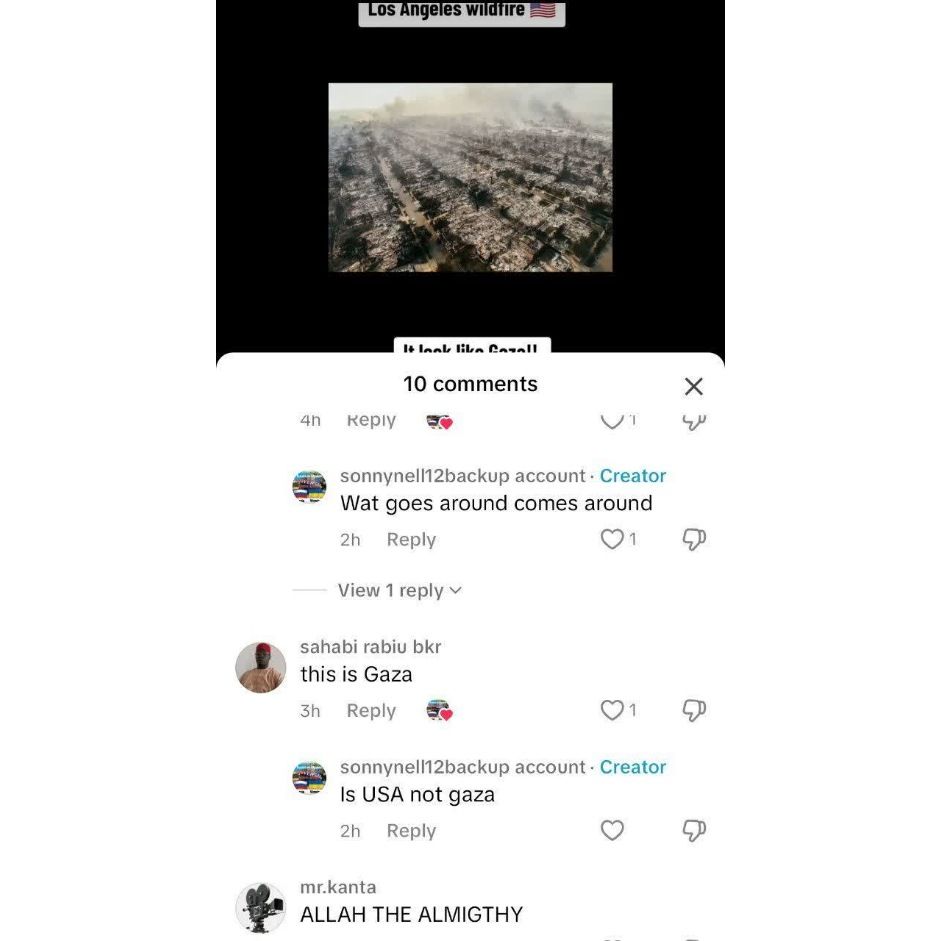The width and height of the screenshot is (941, 941).
Task: Reply to the 'this is Gaza' comment
Action: 371,711
